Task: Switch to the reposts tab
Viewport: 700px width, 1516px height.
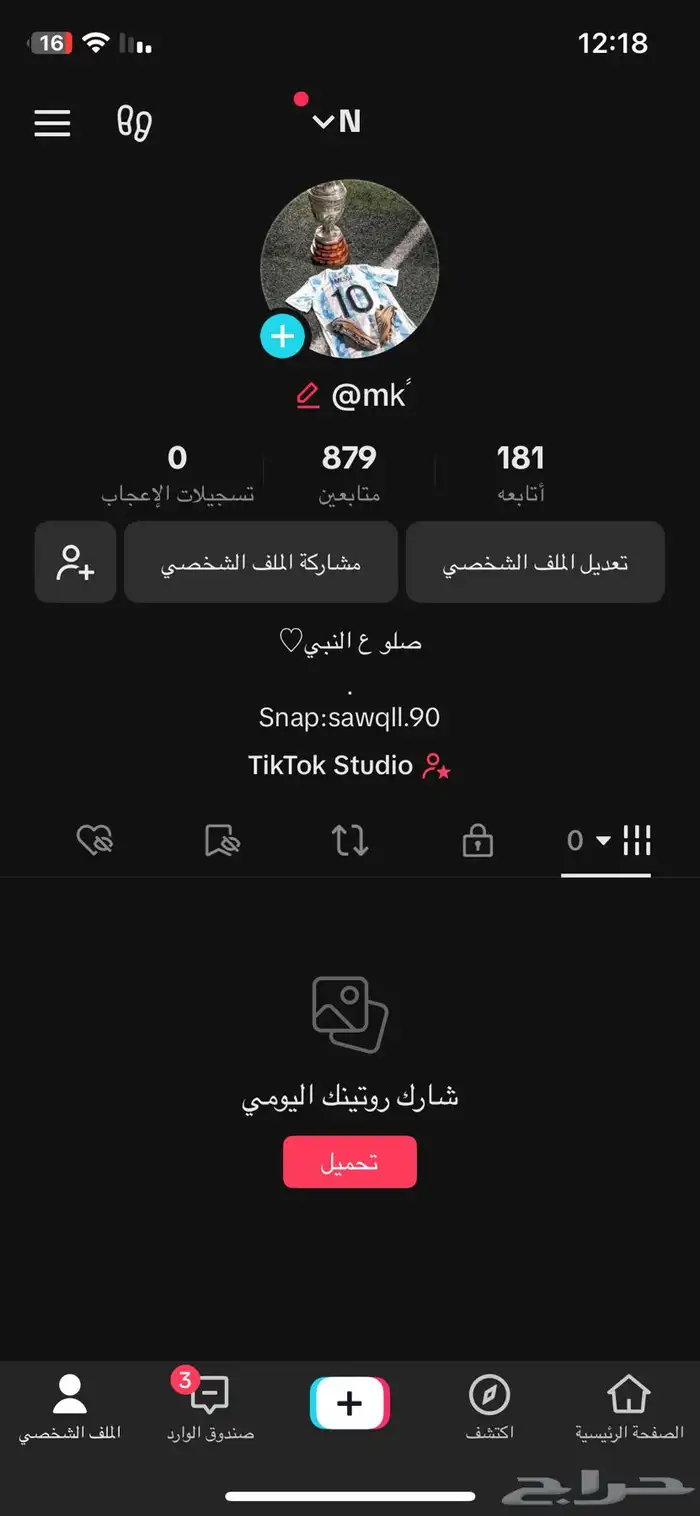Action: pyautogui.click(x=350, y=842)
